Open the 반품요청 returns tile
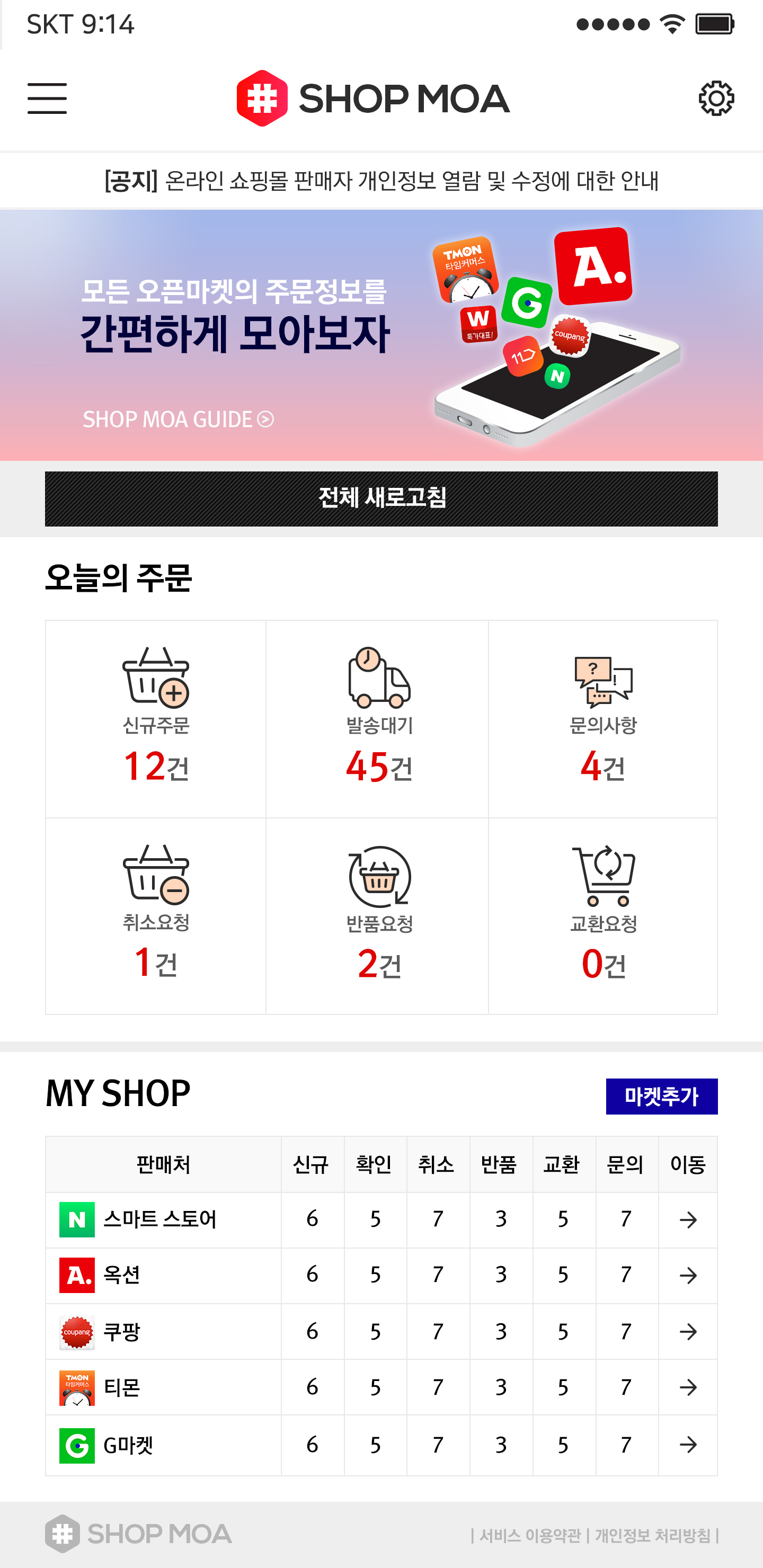 tap(378, 915)
